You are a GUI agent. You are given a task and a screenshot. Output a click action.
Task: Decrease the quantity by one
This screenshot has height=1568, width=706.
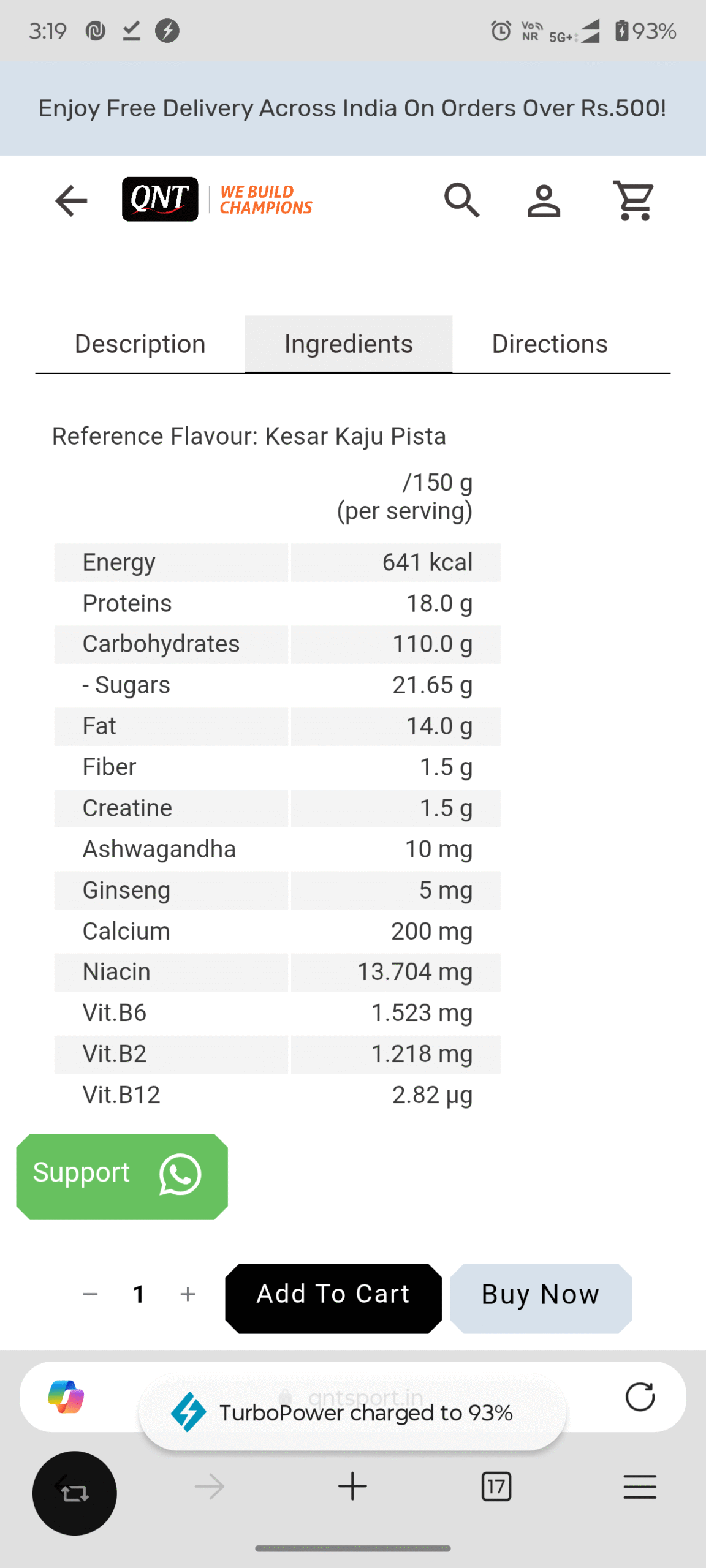[90, 1294]
